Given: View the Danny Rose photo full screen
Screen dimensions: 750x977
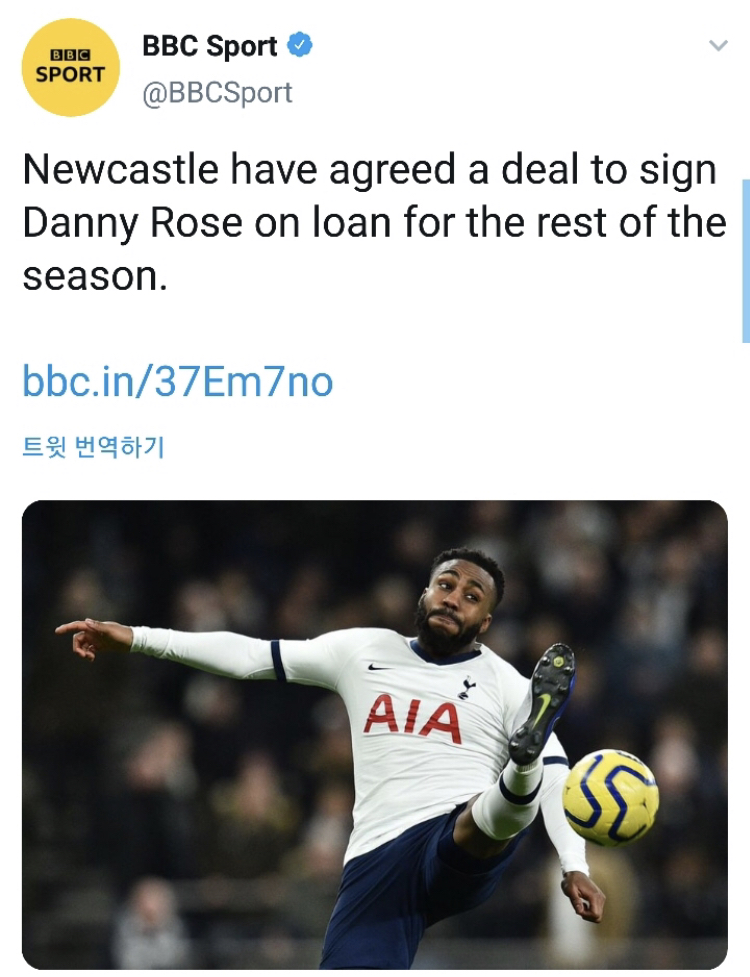Looking at the screenshot, I should [x=374, y=735].
